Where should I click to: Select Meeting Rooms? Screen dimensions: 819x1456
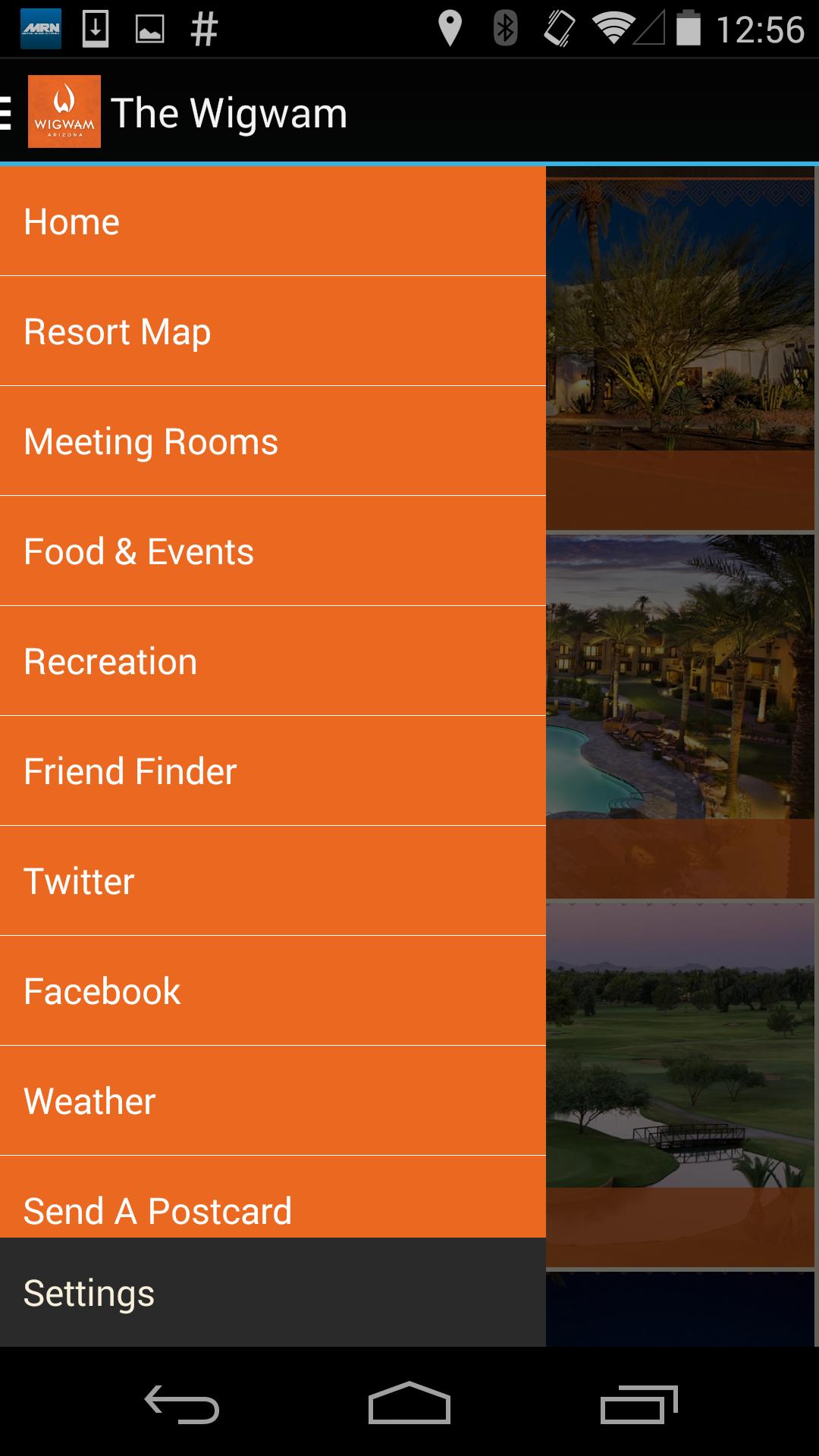[x=273, y=441]
